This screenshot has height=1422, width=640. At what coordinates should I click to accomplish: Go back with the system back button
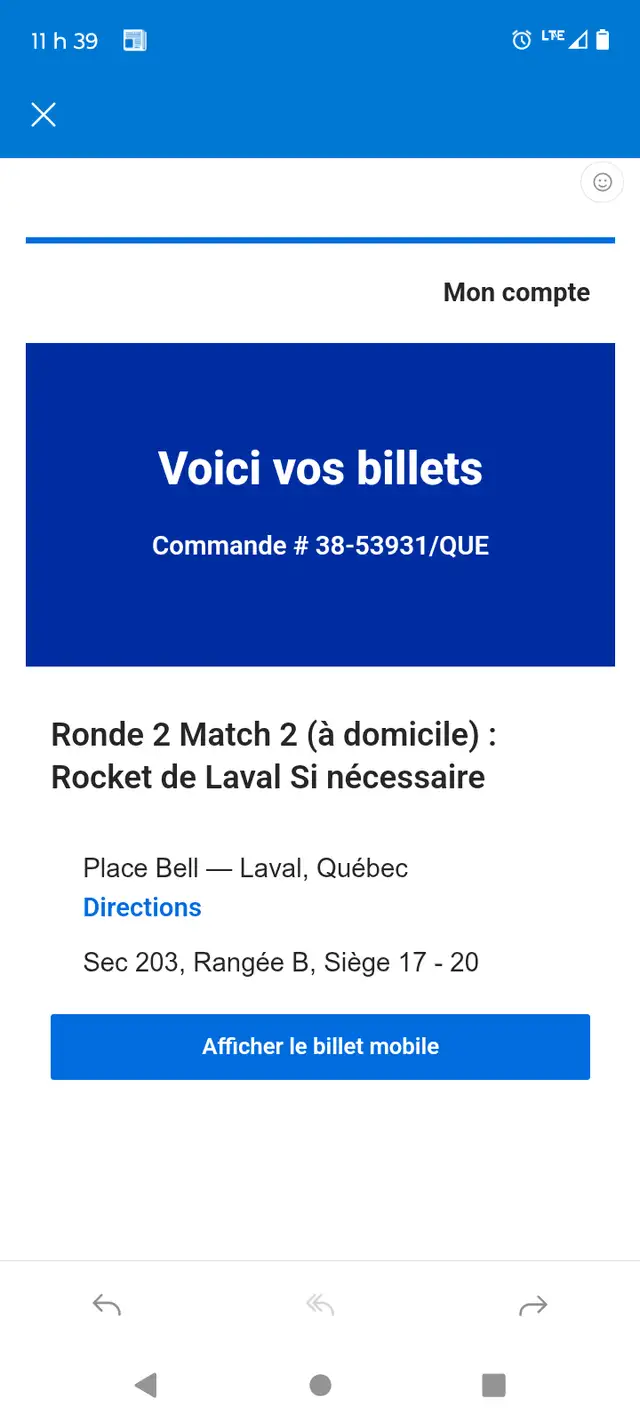point(146,1384)
